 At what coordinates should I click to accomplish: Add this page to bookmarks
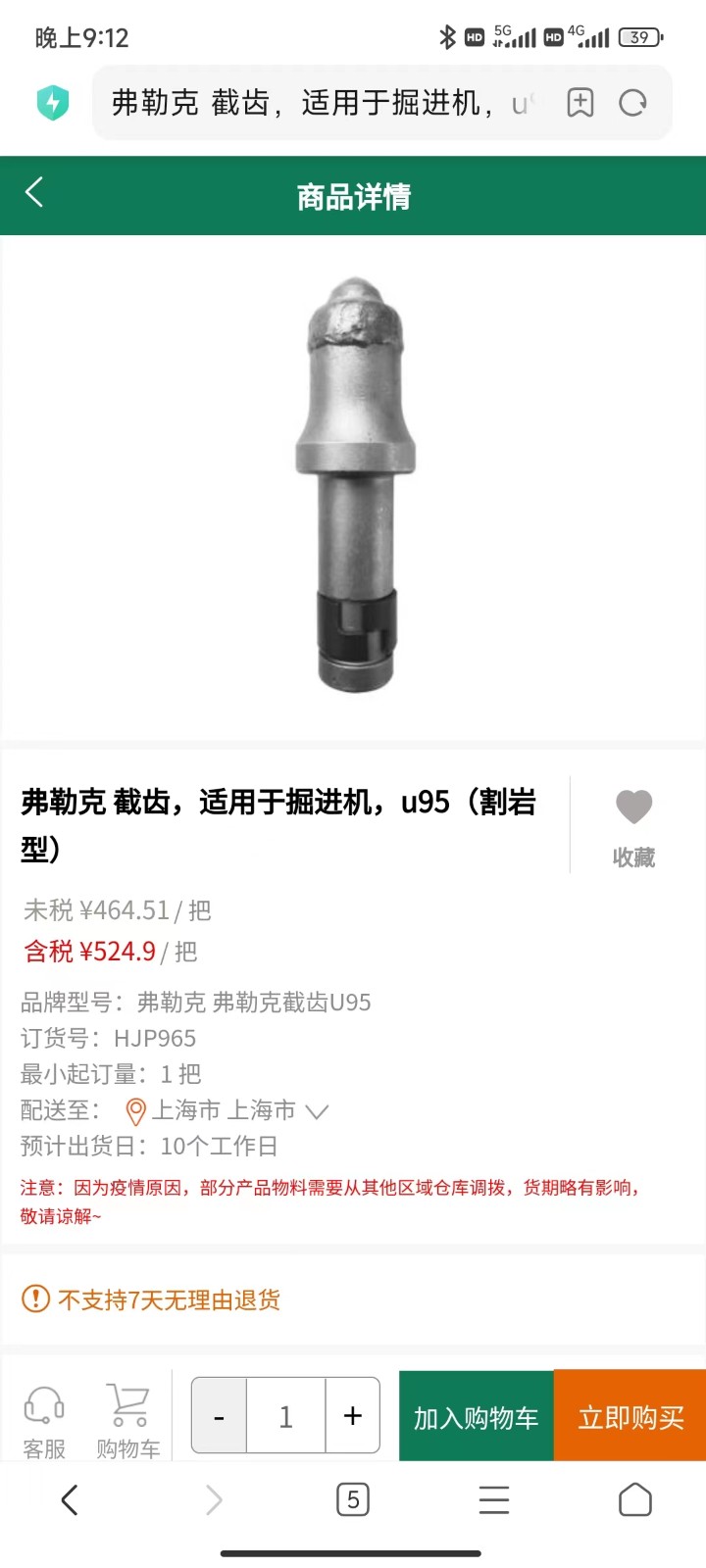pyautogui.click(x=580, y=103)
